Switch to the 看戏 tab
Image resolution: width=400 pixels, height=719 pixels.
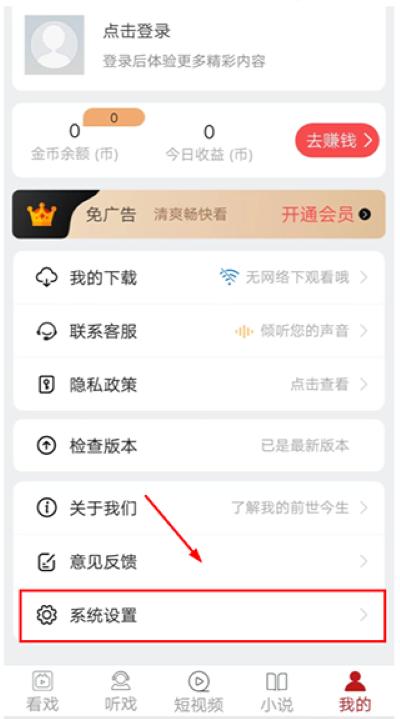[x=42, y=691]
